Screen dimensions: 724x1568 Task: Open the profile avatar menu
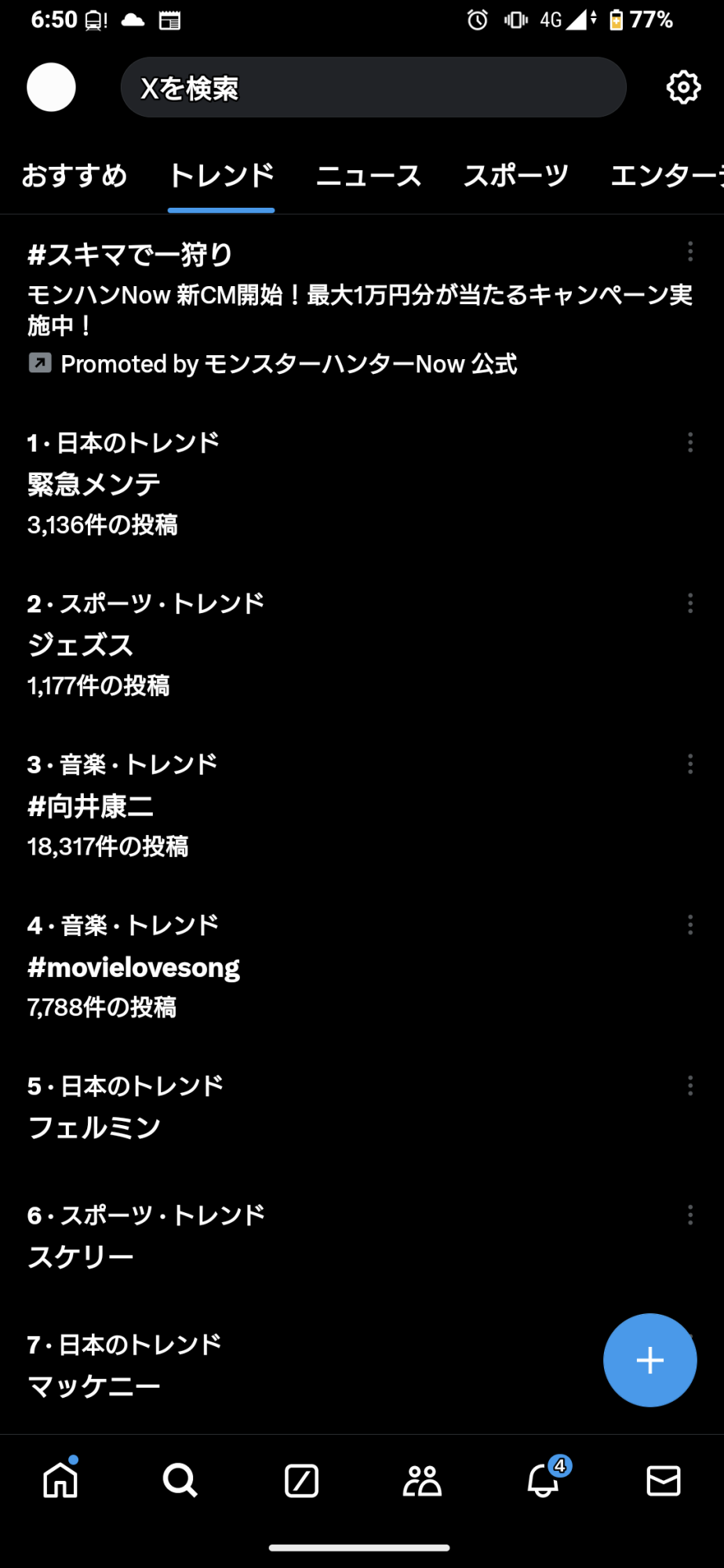[51, 87]
